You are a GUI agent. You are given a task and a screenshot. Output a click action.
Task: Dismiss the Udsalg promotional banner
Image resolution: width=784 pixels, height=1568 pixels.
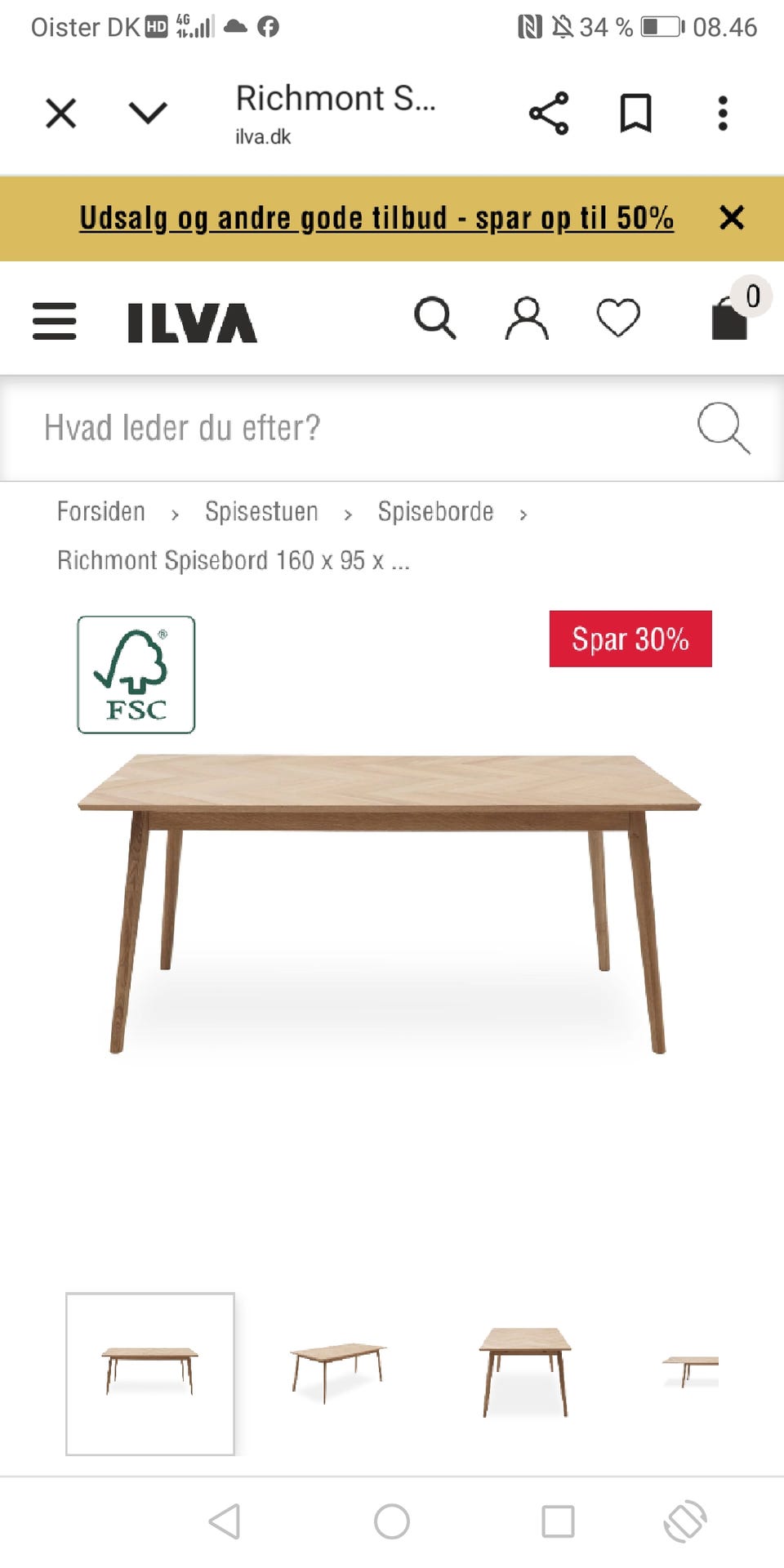[733, 218]
